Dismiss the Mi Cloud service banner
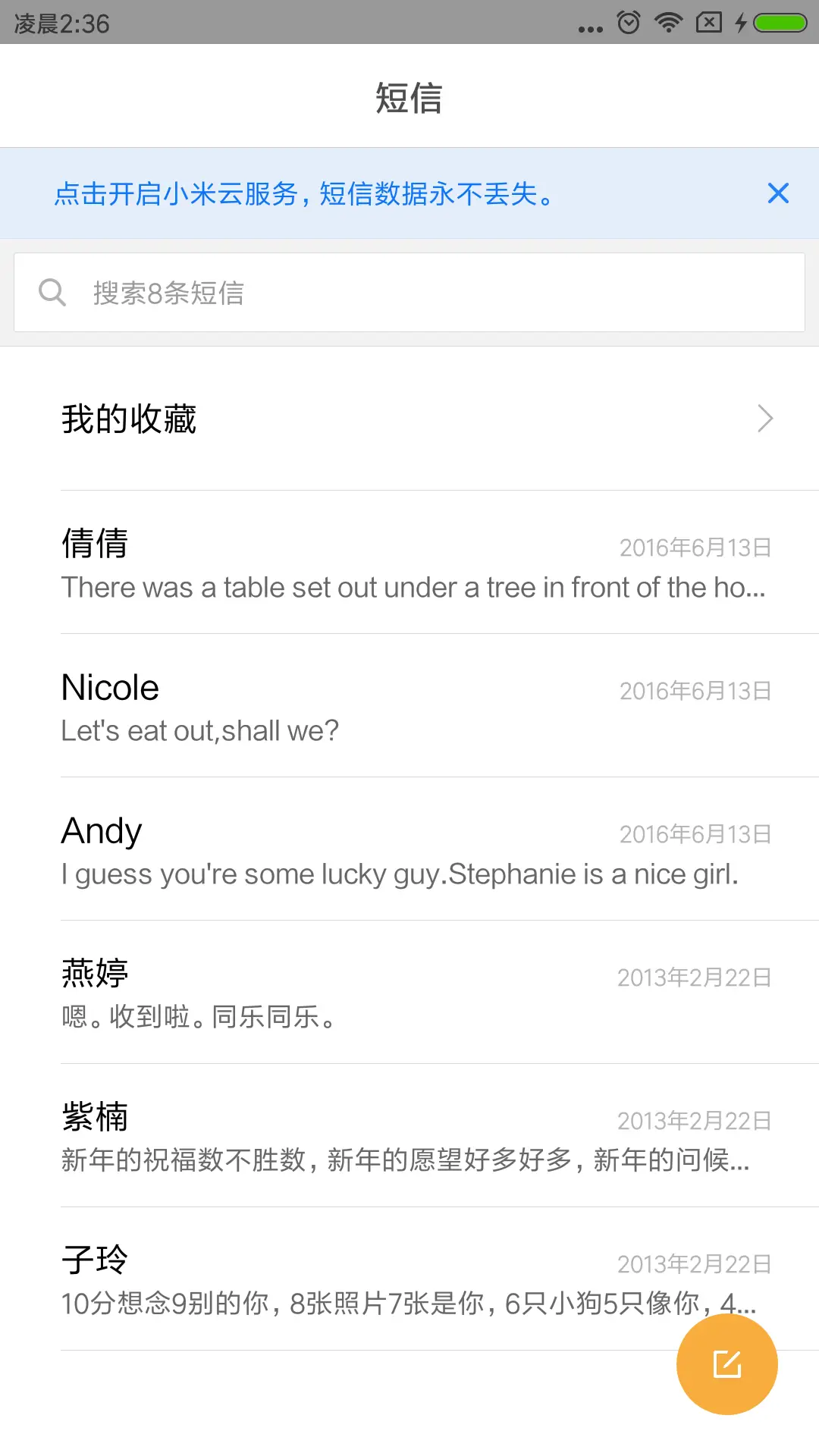 778,193
